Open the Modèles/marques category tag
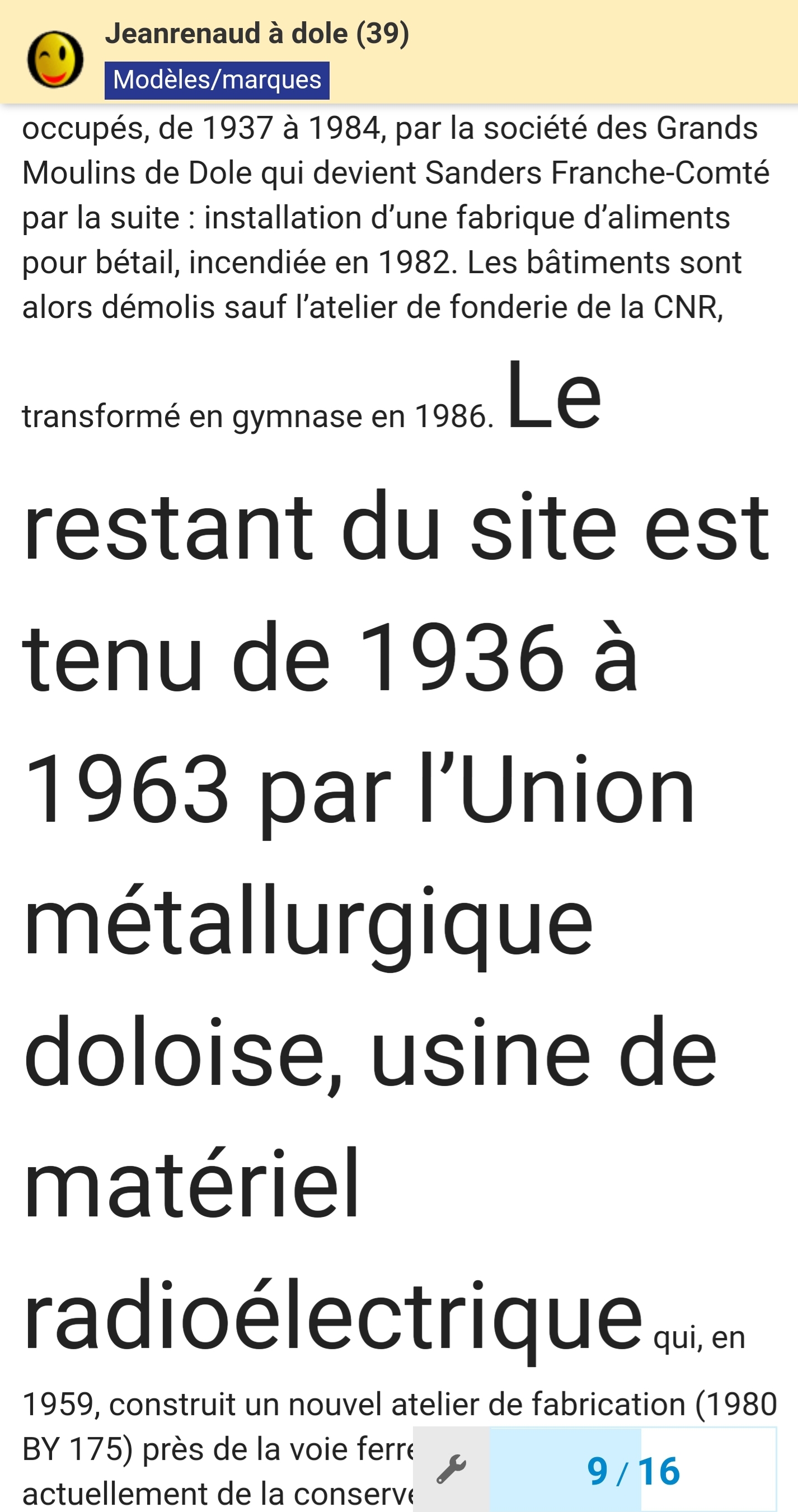The image size is (798, 1512). point(217,80)
